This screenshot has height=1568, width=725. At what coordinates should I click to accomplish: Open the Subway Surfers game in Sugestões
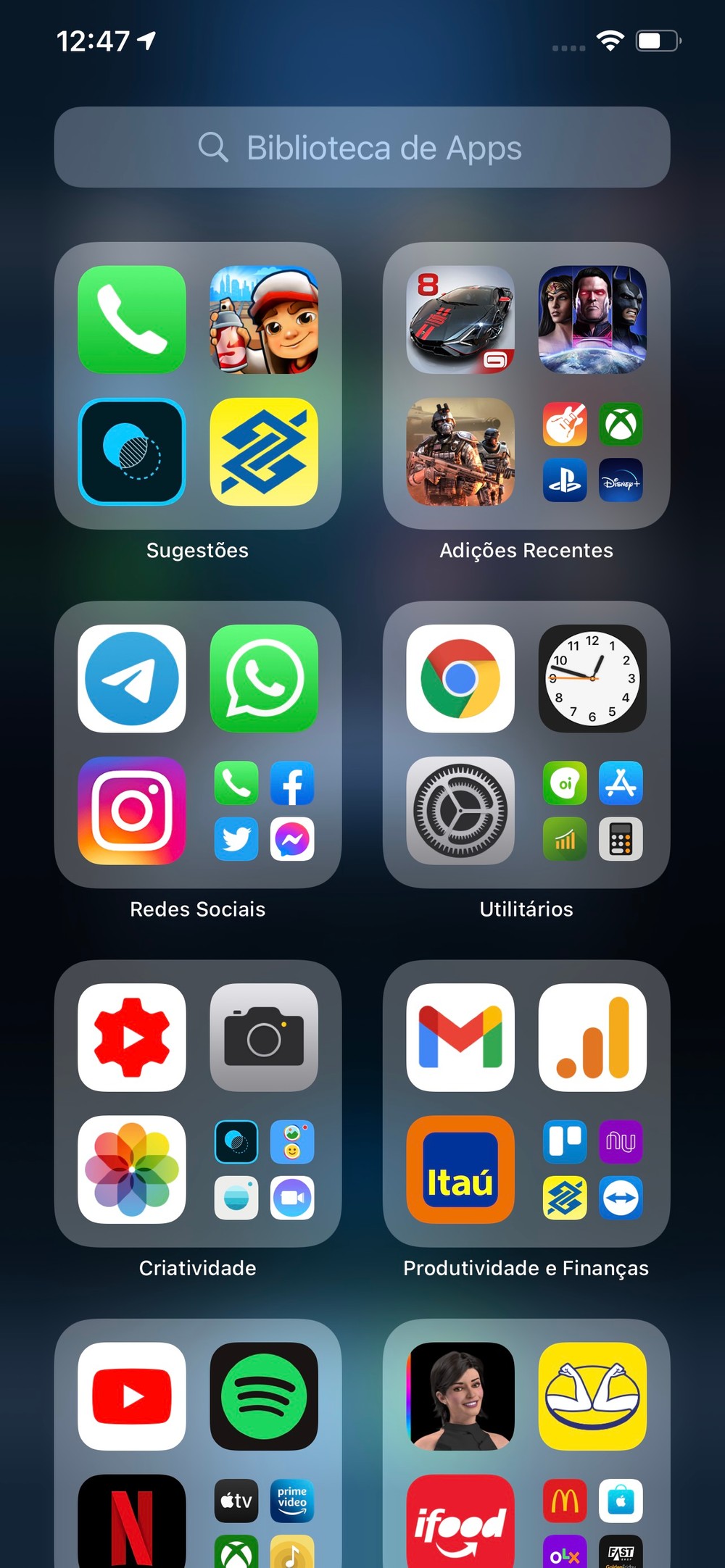264,320
